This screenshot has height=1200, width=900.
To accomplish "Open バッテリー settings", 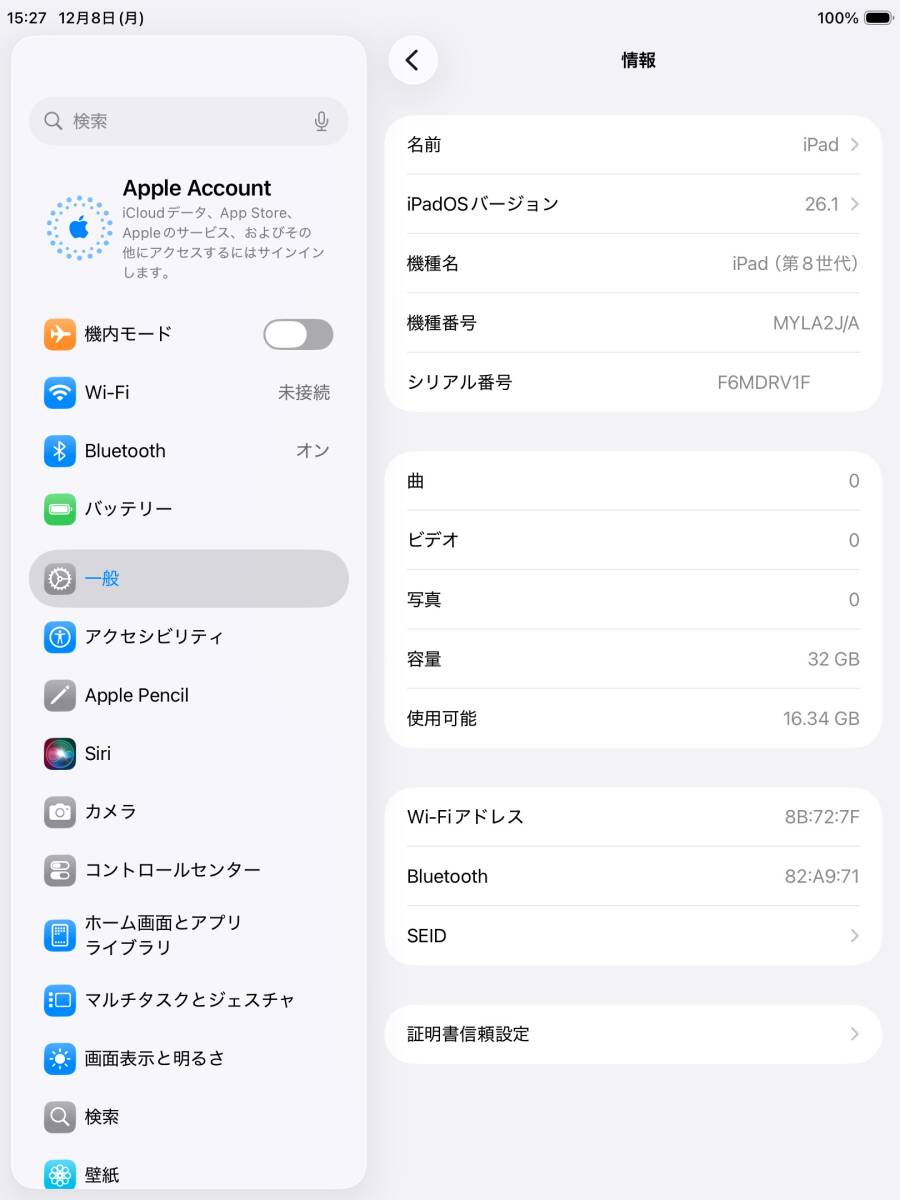I will coord(188,509).
